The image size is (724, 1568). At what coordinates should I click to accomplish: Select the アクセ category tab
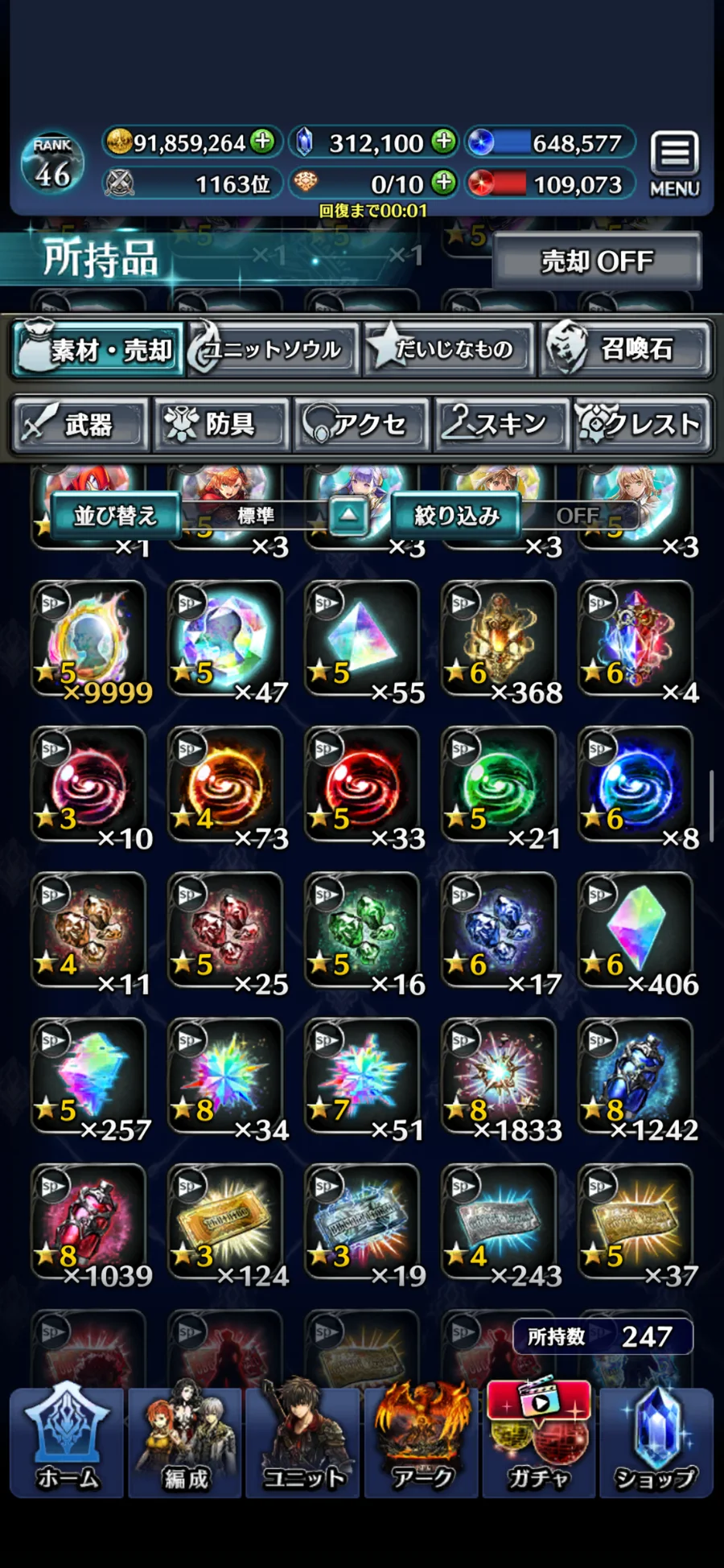(x=362, y=423)
